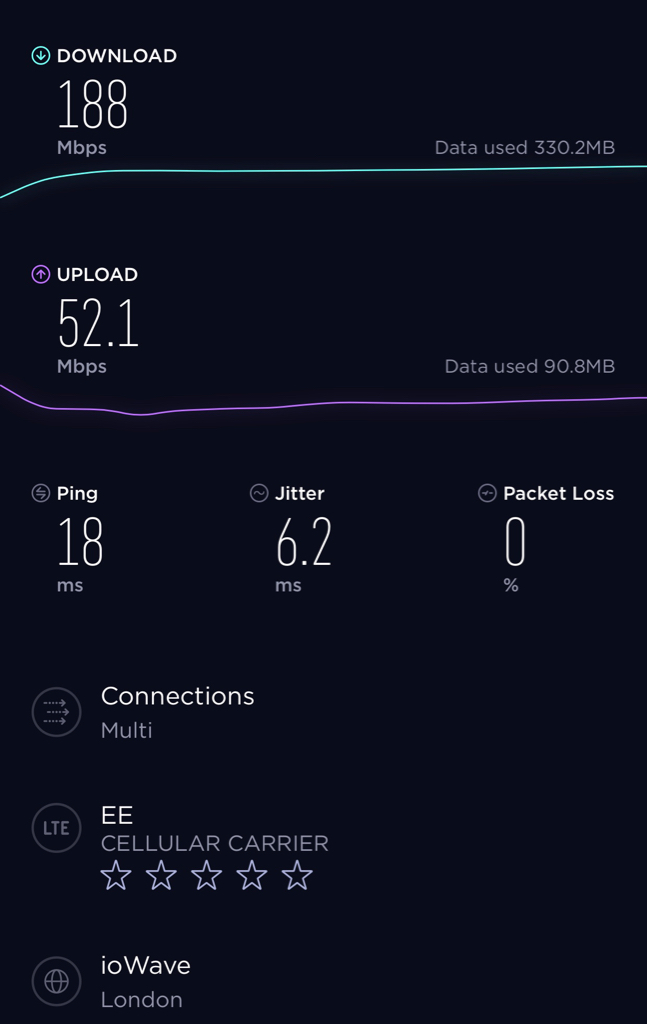Give EE carrier five stars
The height and width of the screenshot is (1024, 647).
pos(297,876)
